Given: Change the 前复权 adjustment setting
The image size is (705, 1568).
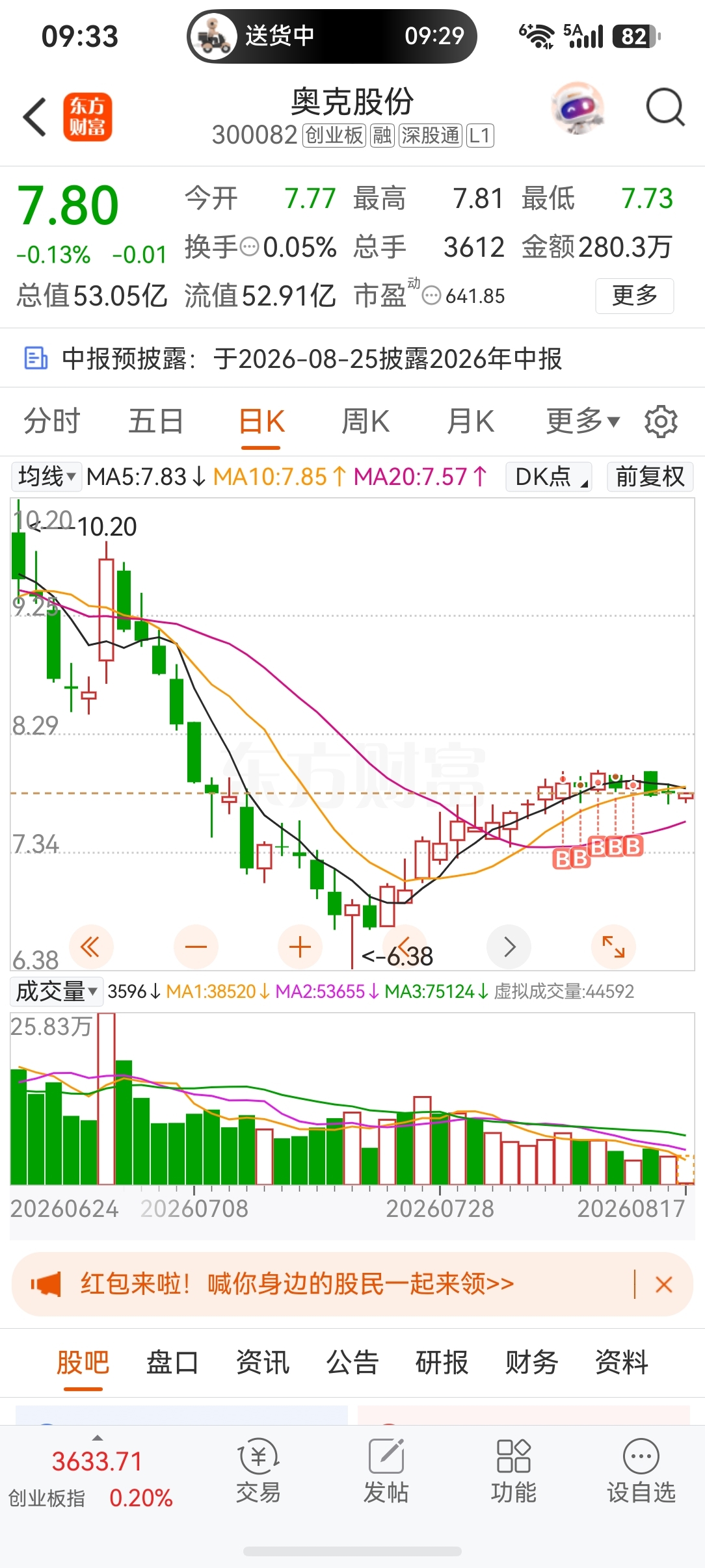Looking at the screenshot, I should click(650, 477).
